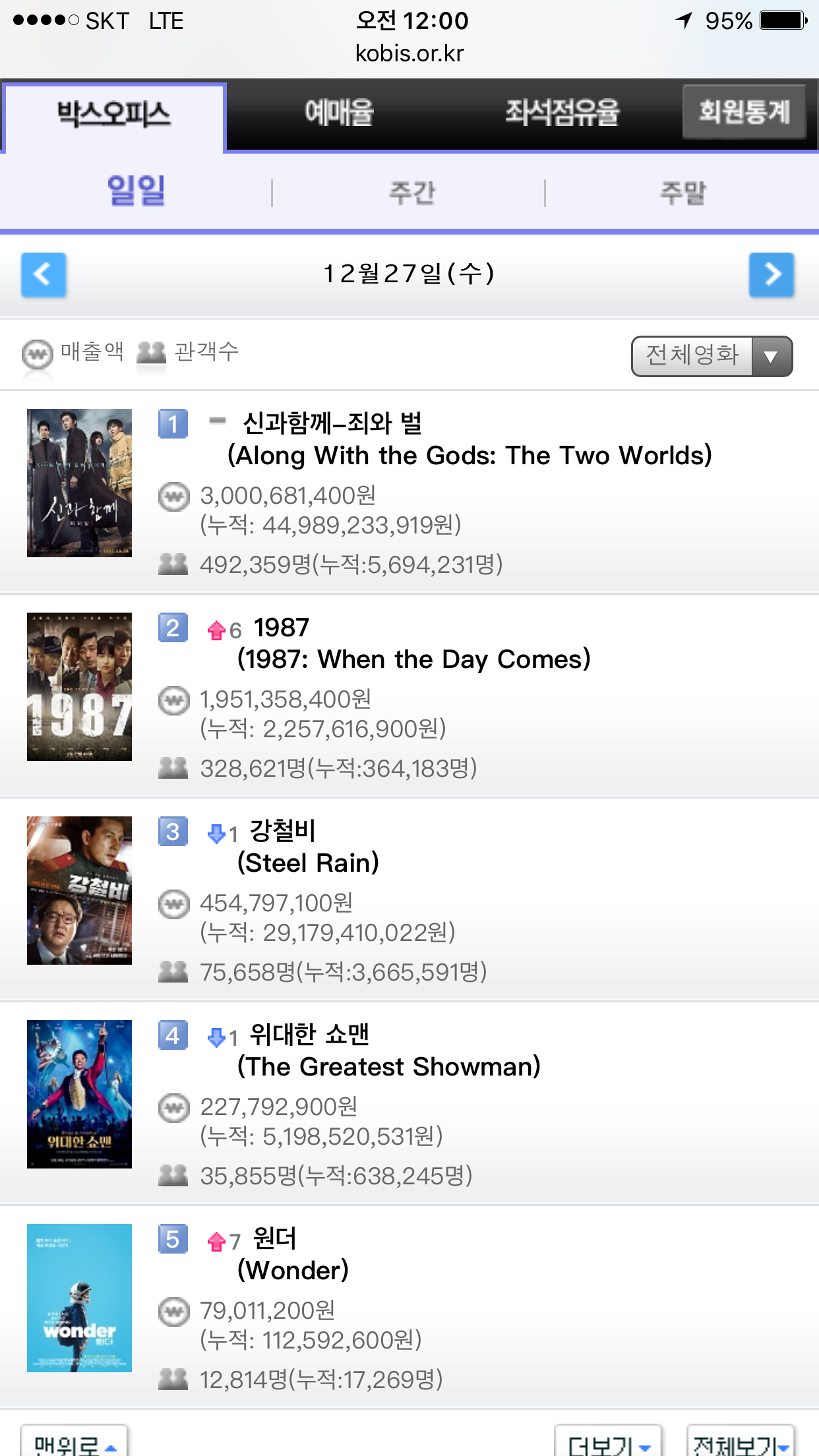Open 신과함께-죄와 벌 movie details
This screenshot has width=819, height=1456.
(x=409, y=492)
